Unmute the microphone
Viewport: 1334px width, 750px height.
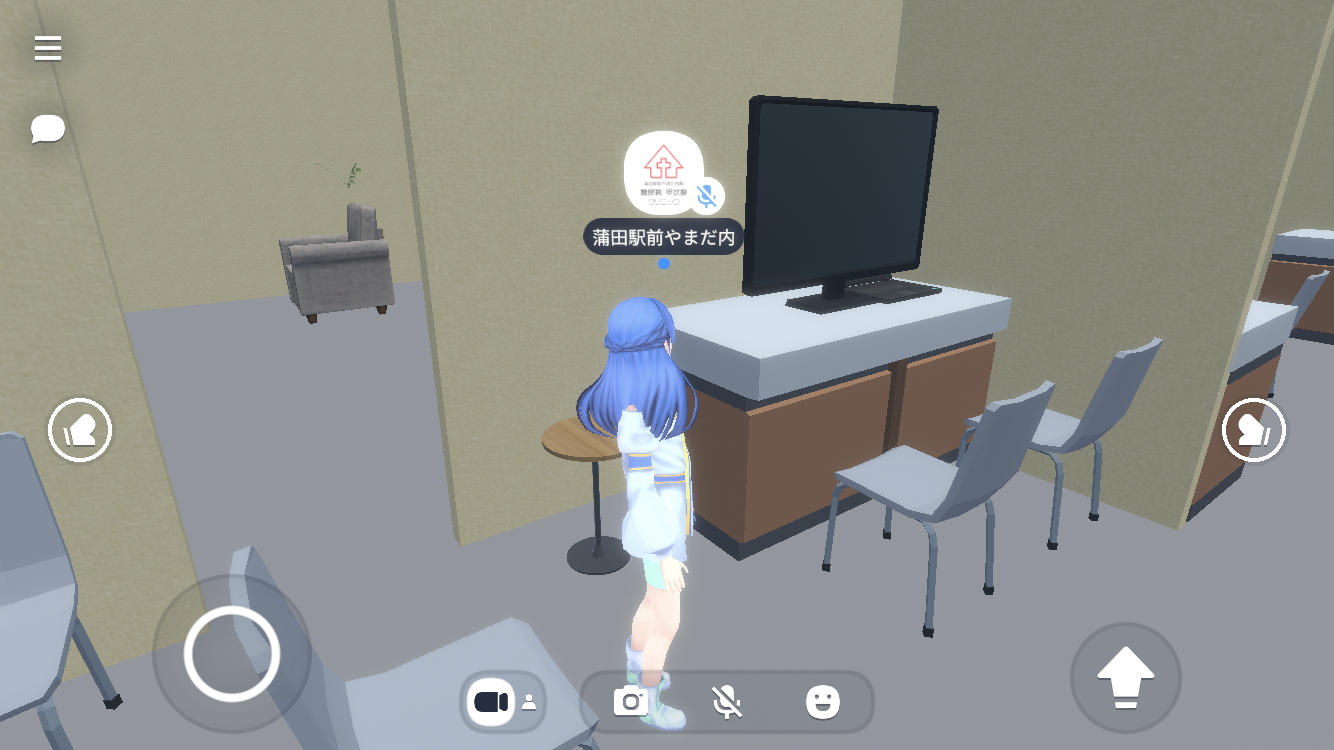point(727,702)
